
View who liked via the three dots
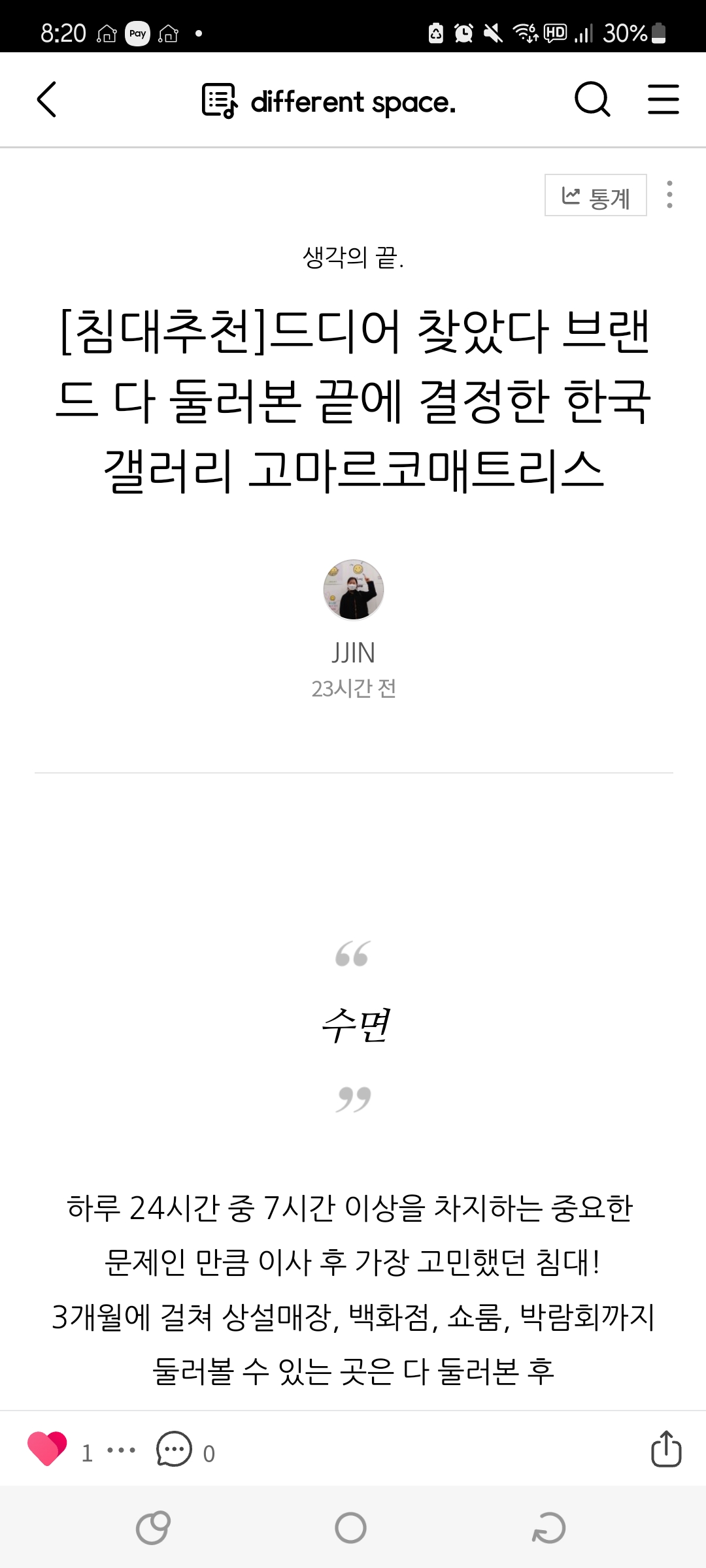point(121,1450)
